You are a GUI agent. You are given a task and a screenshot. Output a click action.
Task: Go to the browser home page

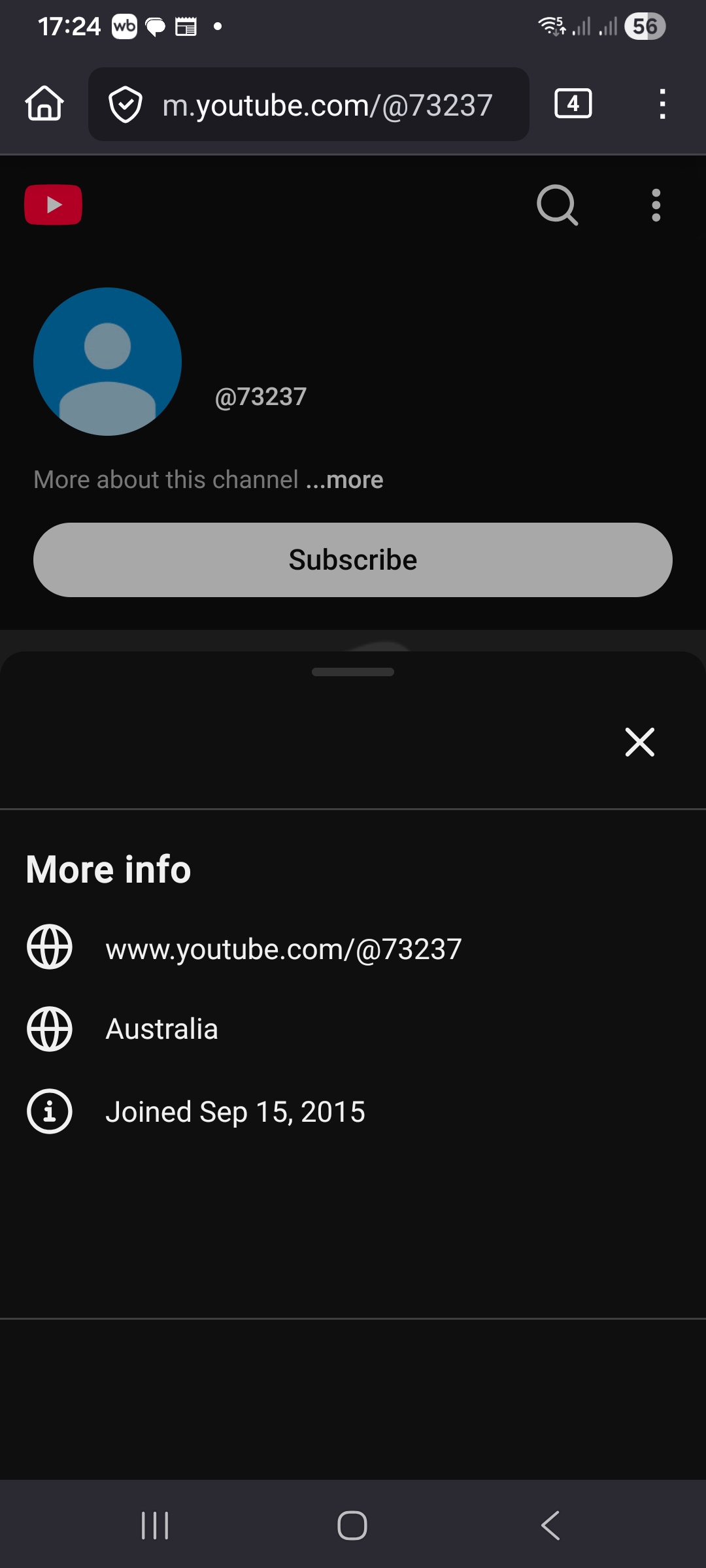[x=44, y=104]
